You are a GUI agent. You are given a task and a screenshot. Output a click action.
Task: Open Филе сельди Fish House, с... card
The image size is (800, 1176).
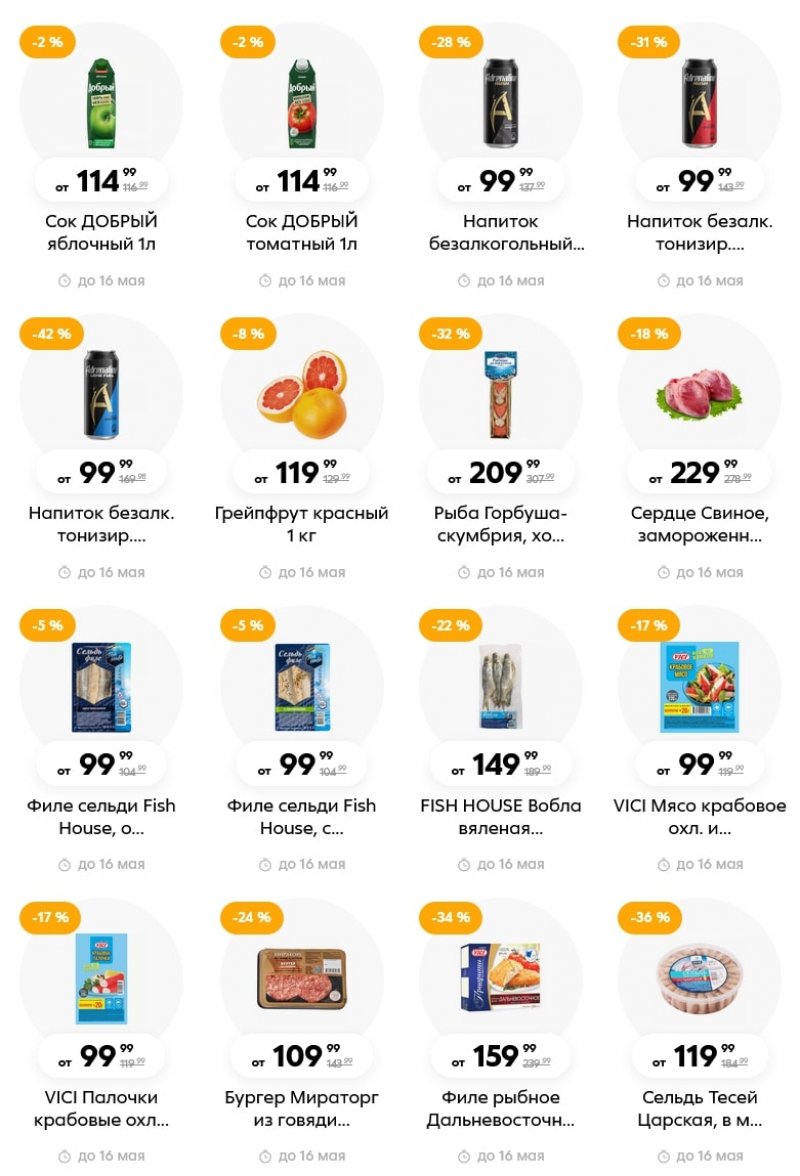click(x=301, y=685)
